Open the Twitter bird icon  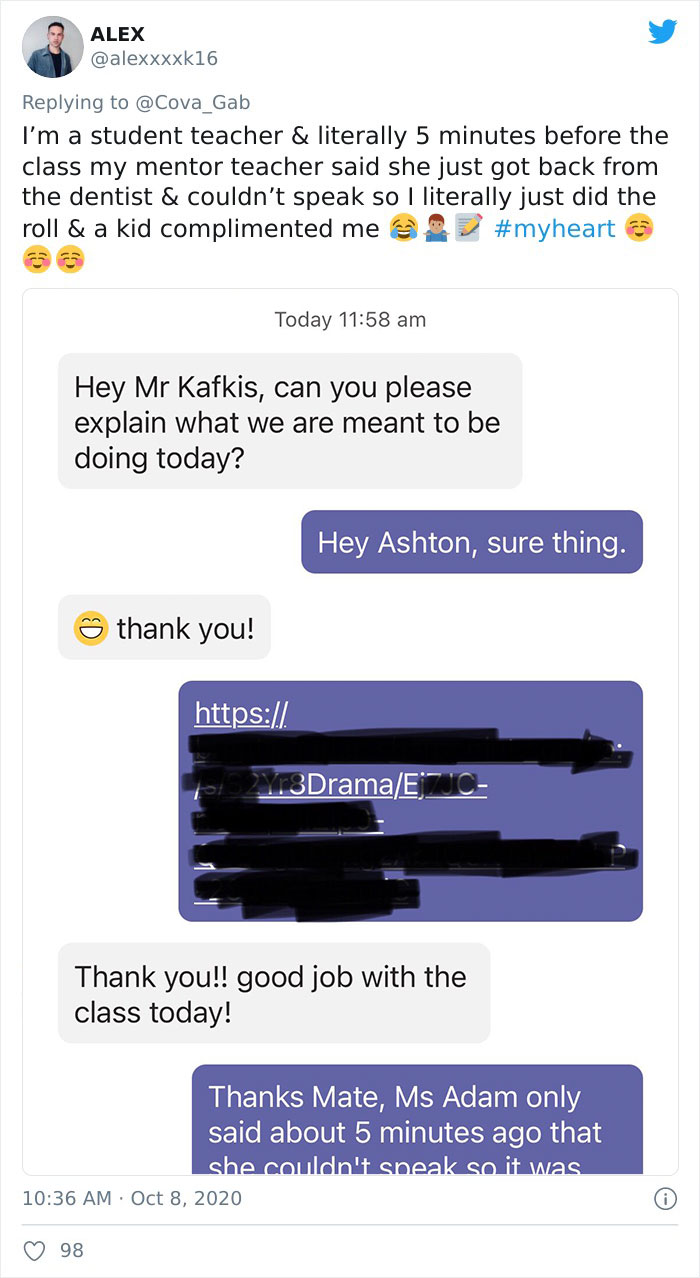[662, 32]
